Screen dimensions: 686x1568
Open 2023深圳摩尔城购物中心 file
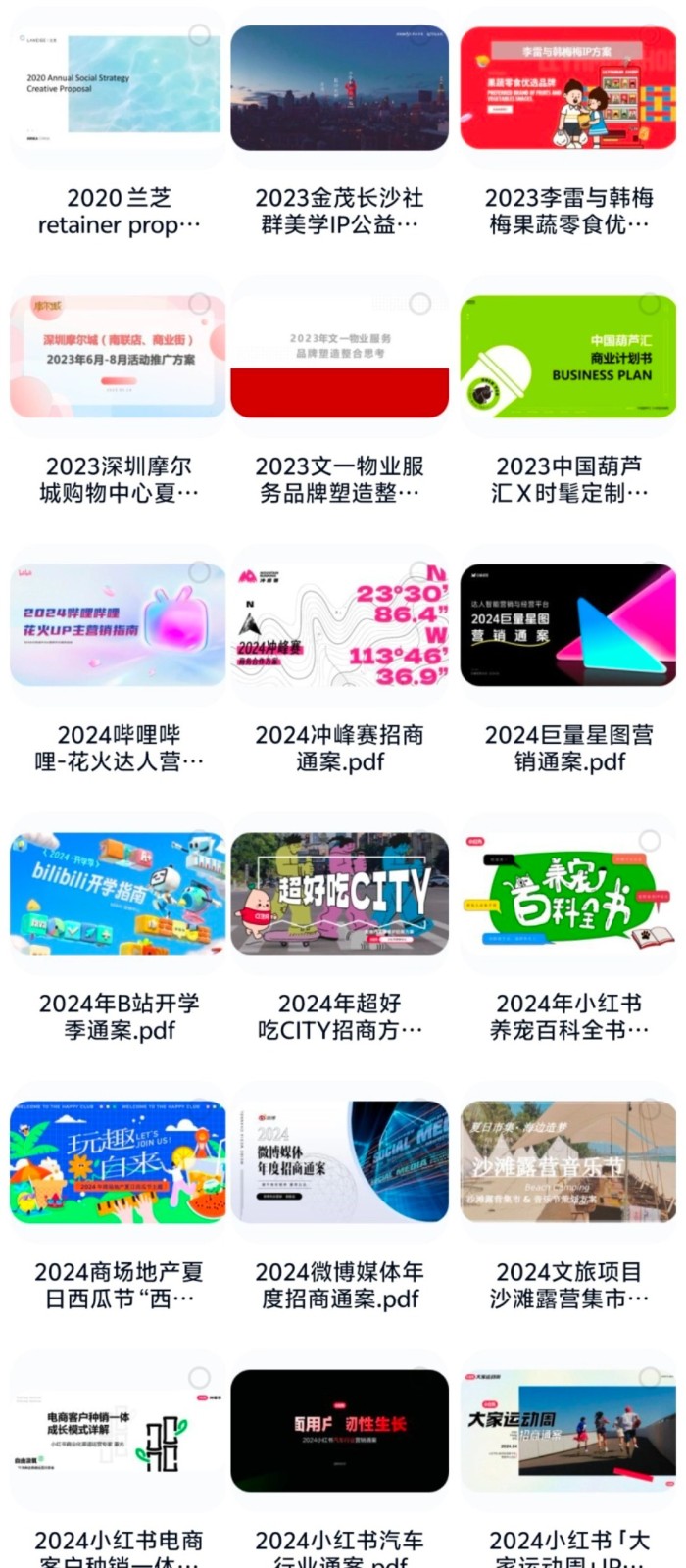(118, 357)
